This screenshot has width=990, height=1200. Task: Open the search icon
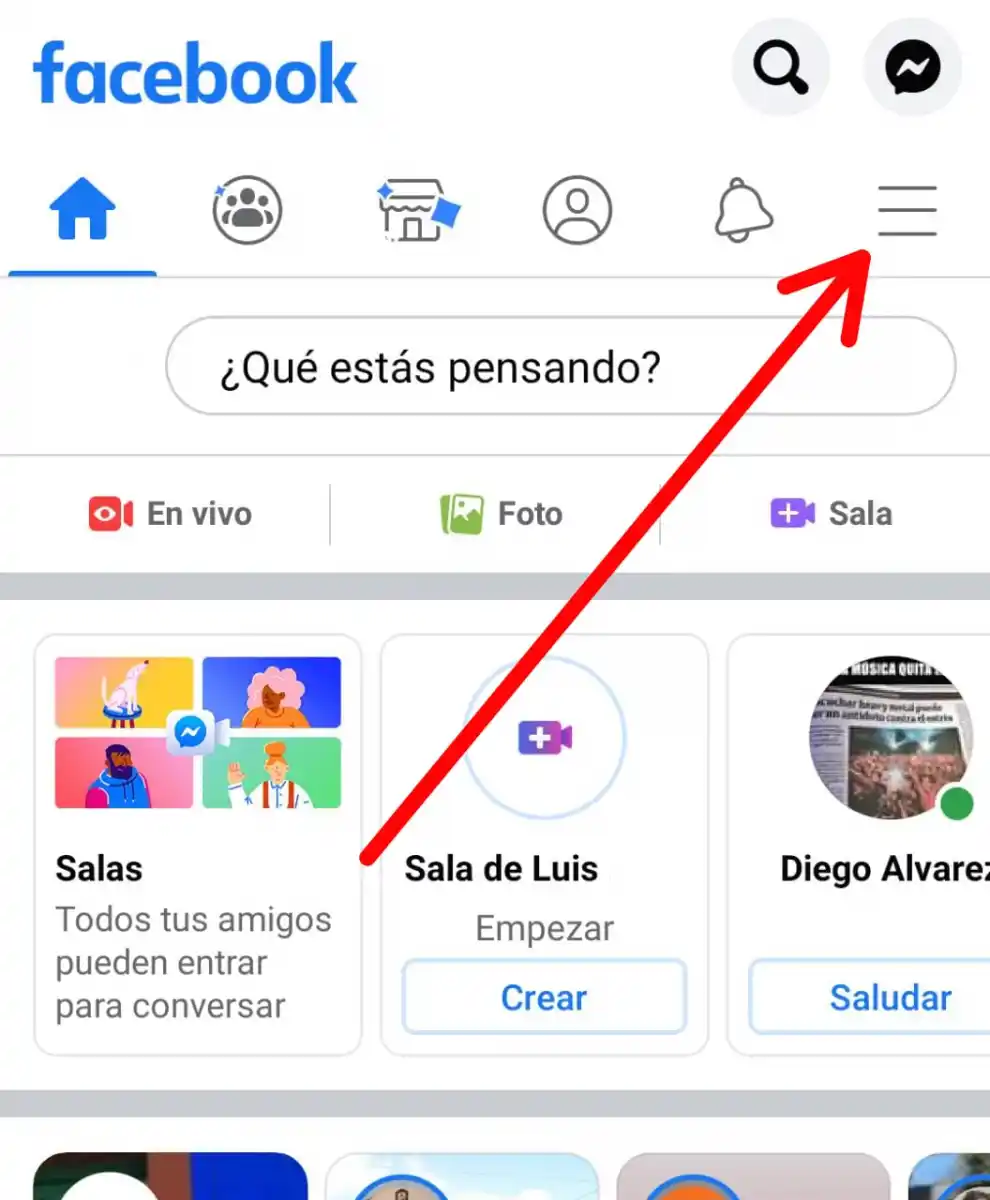click(780, 66)
